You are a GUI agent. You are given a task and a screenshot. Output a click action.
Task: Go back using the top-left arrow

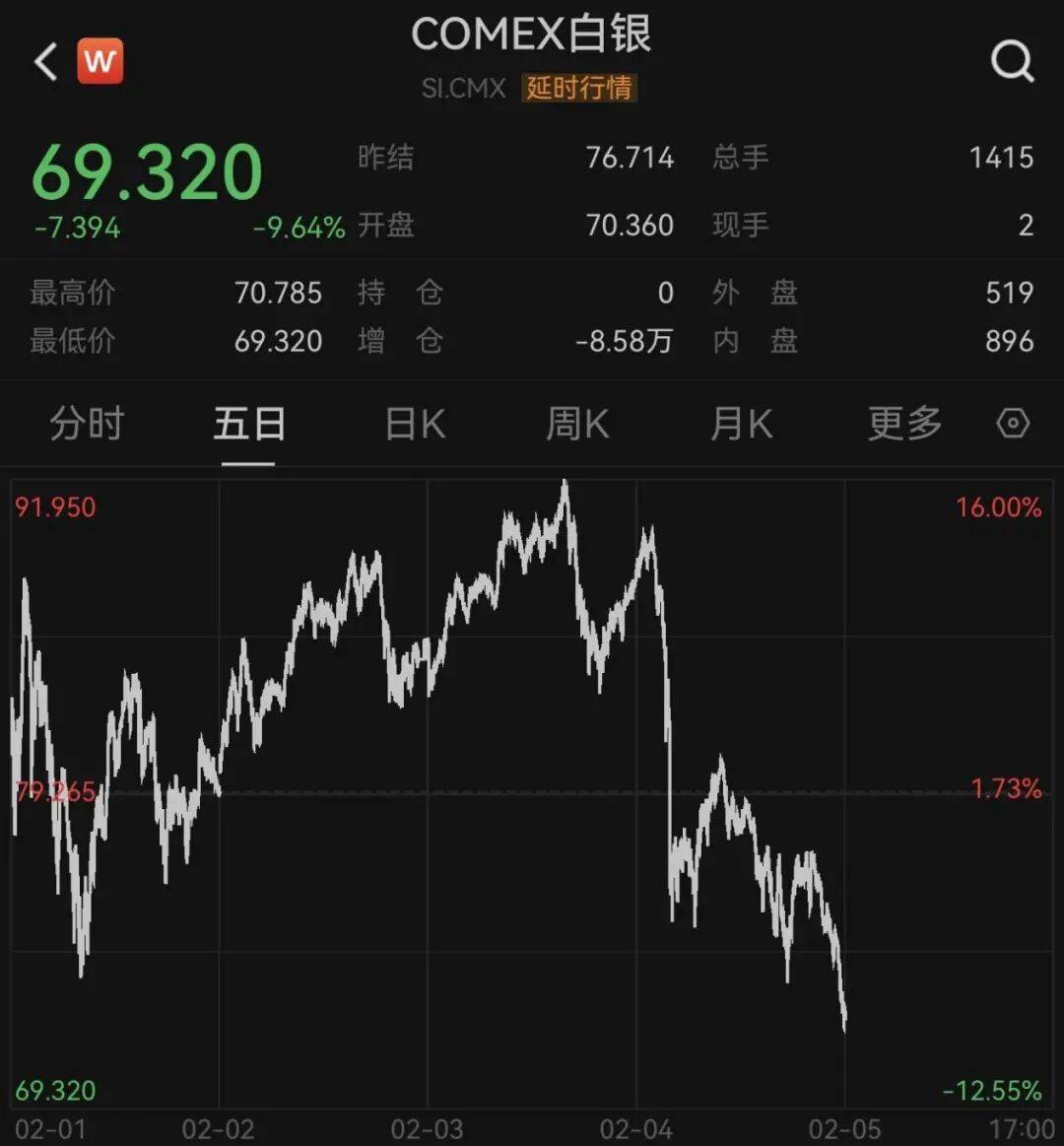[x=45, y=63]
